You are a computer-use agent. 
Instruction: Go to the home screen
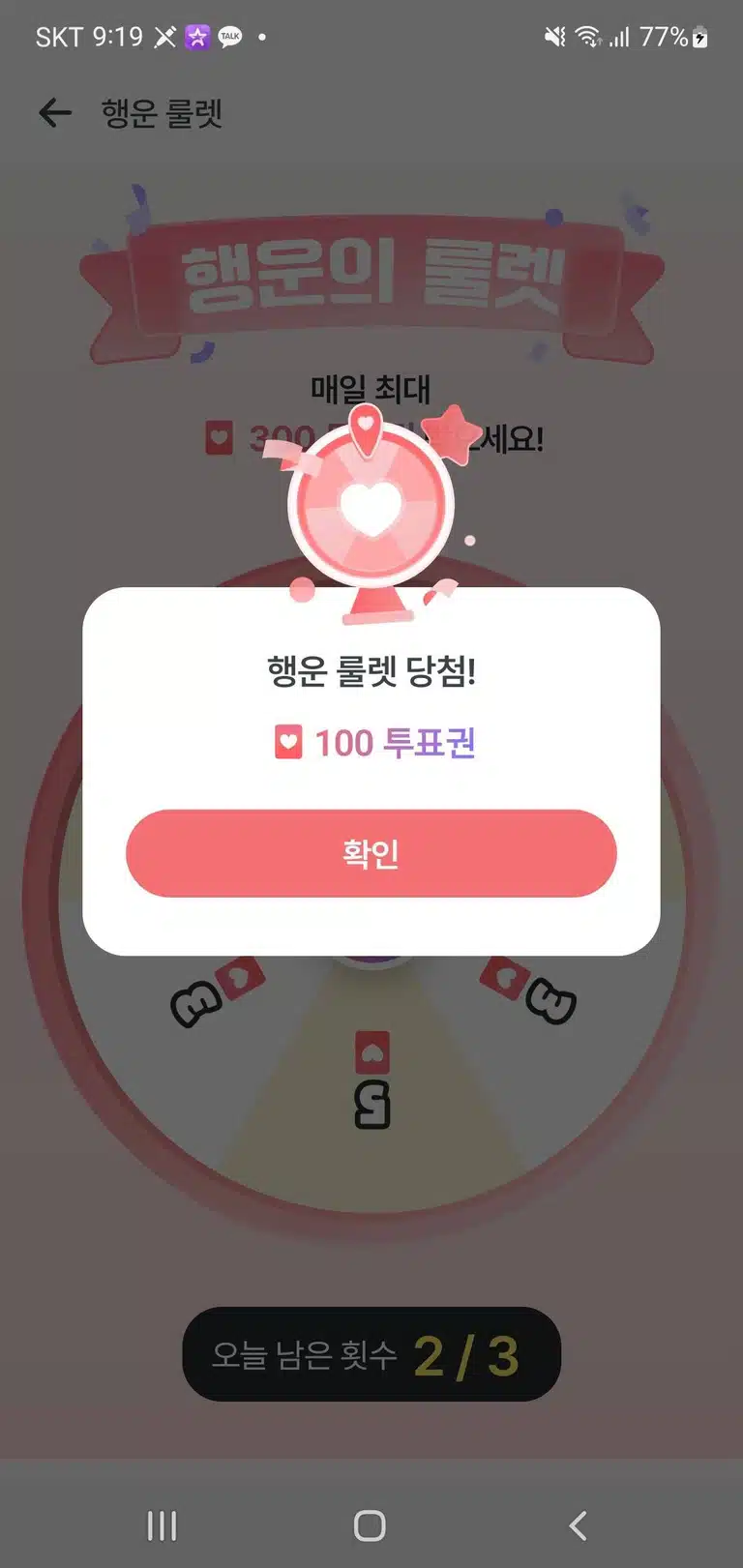[370, 1525]
